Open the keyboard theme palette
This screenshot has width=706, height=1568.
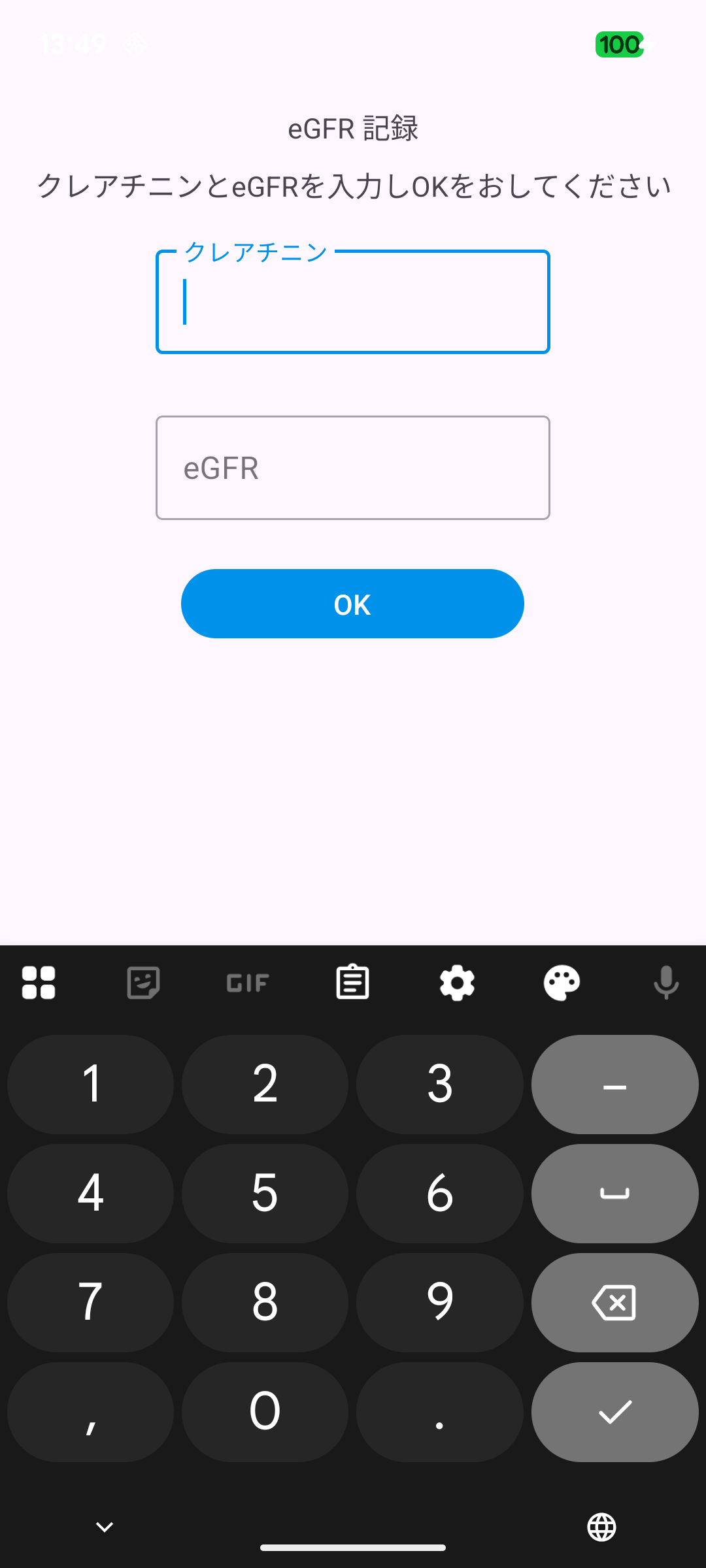click(x=562, y=983)
